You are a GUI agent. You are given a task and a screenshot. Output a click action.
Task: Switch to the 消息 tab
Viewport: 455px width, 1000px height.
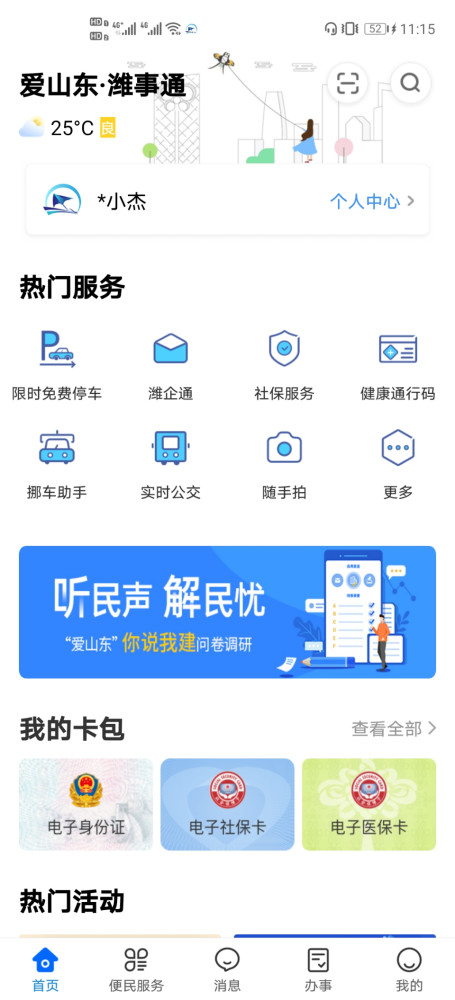227,969
